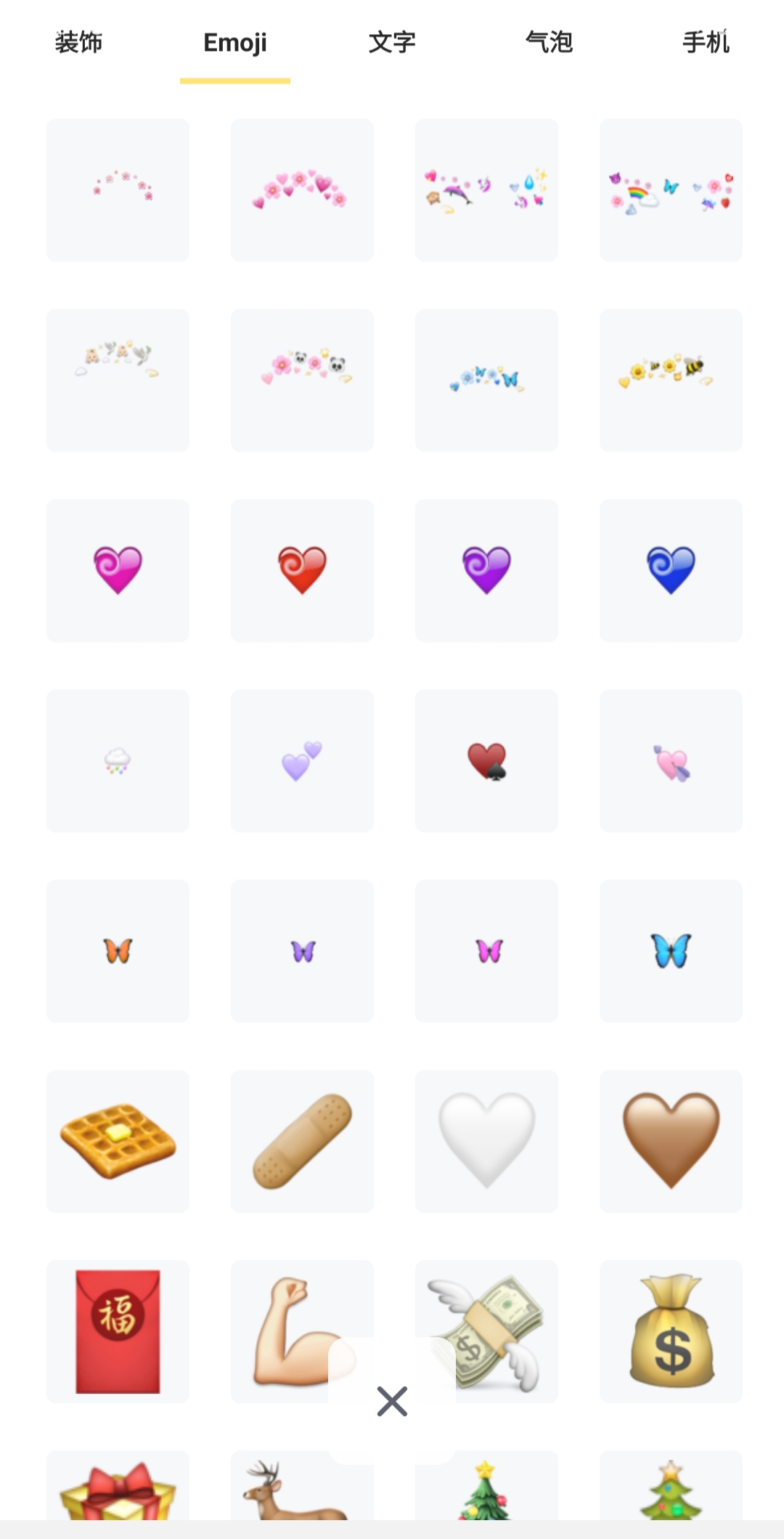Switch to the 装饰 tab
Screen dimensions: 784x1539
78,43
